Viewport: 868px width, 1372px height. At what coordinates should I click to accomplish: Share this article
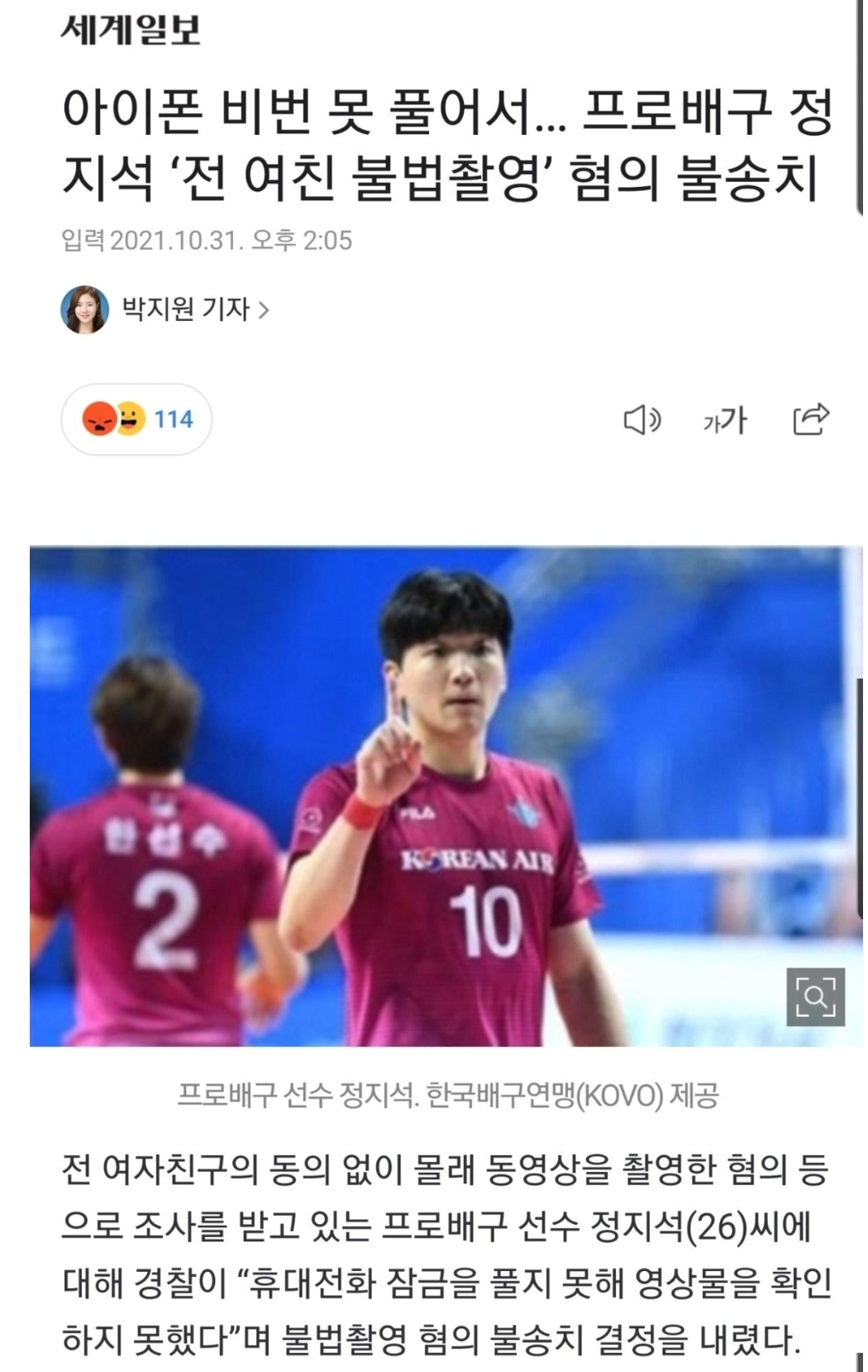[x=810, y=419]
